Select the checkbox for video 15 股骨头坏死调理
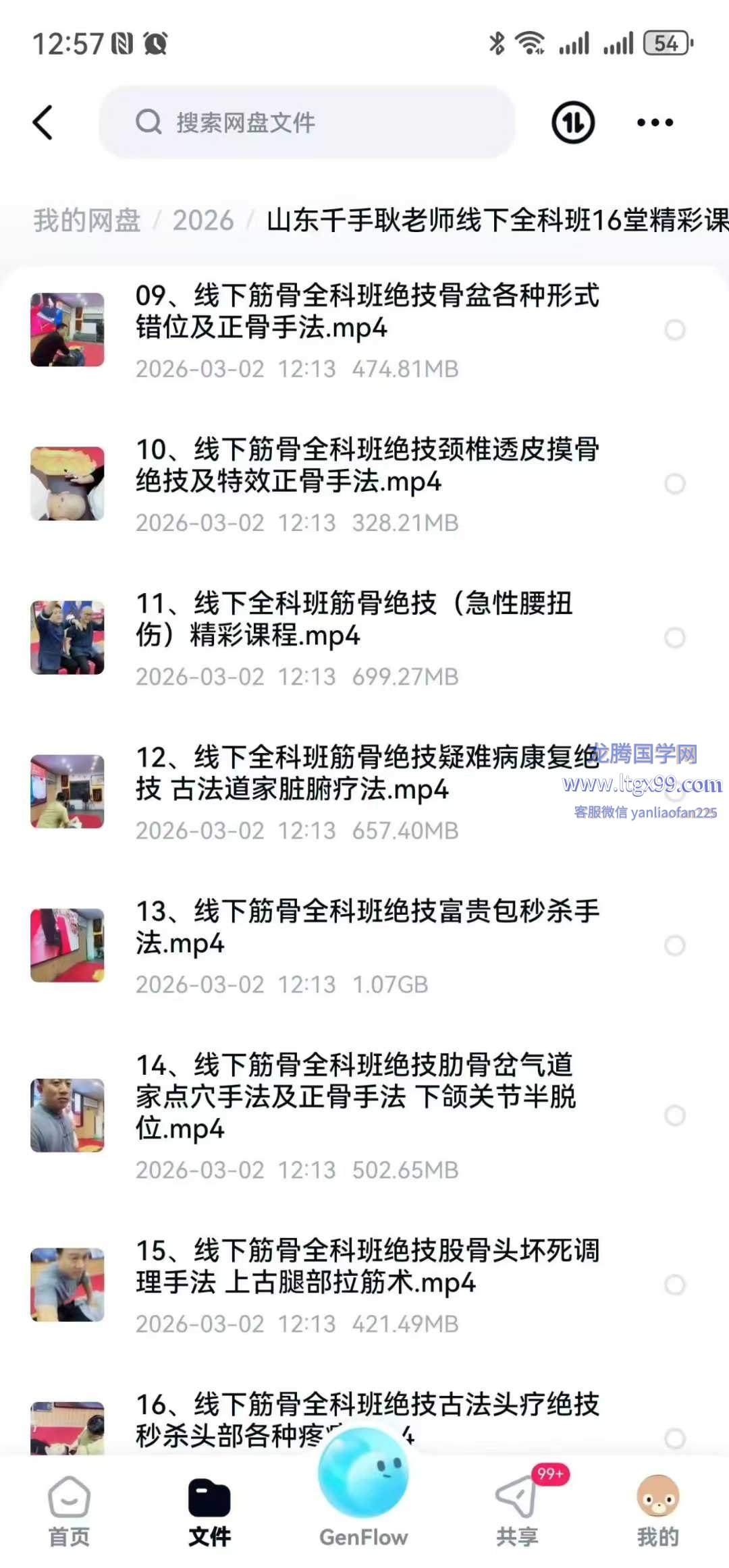 [x=674, y=1285]
